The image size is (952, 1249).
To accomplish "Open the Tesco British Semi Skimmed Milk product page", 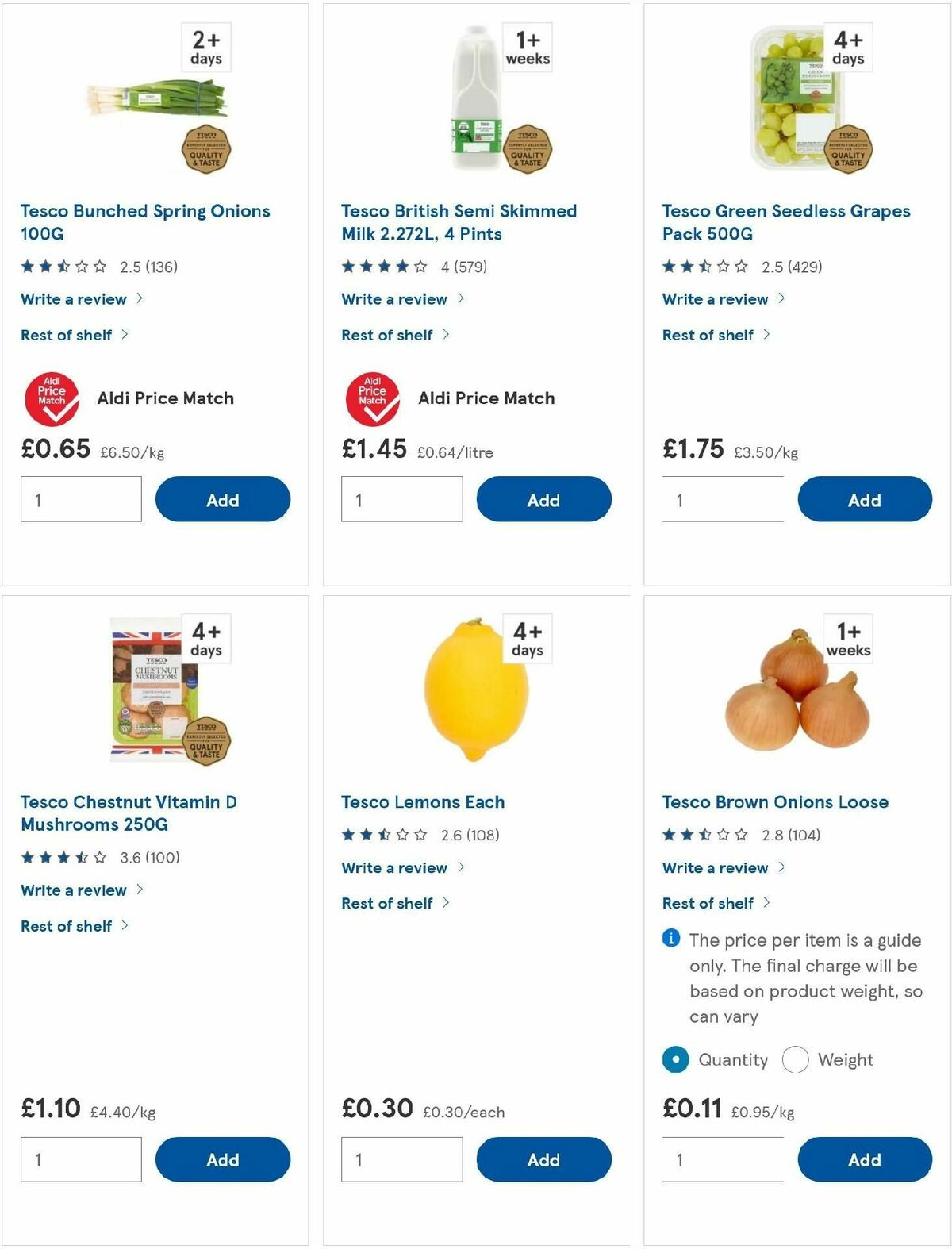I will [459, 222].
